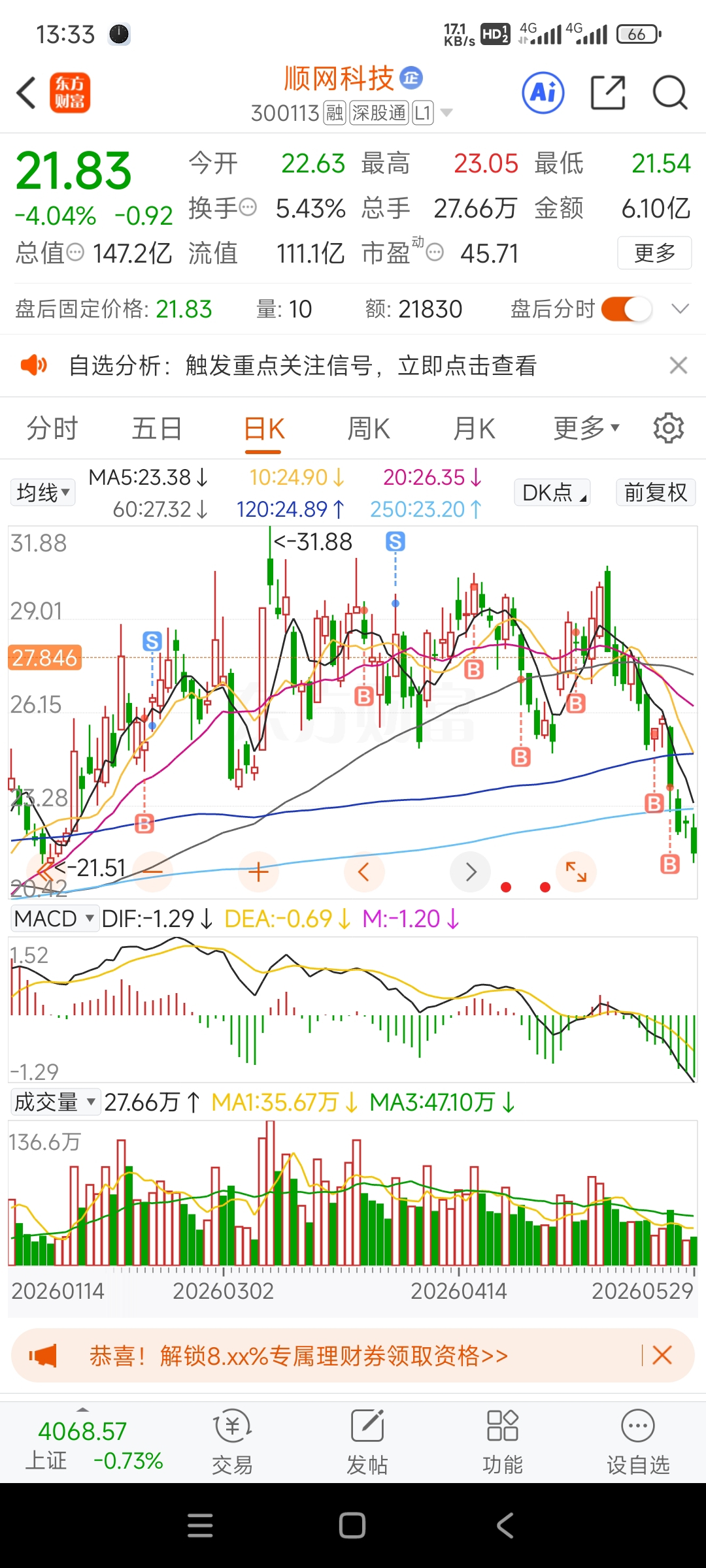The height and width of the screenshot is (1568, 706).
Task: Select the 周K chart tab
Action: (x=369, y=429)
